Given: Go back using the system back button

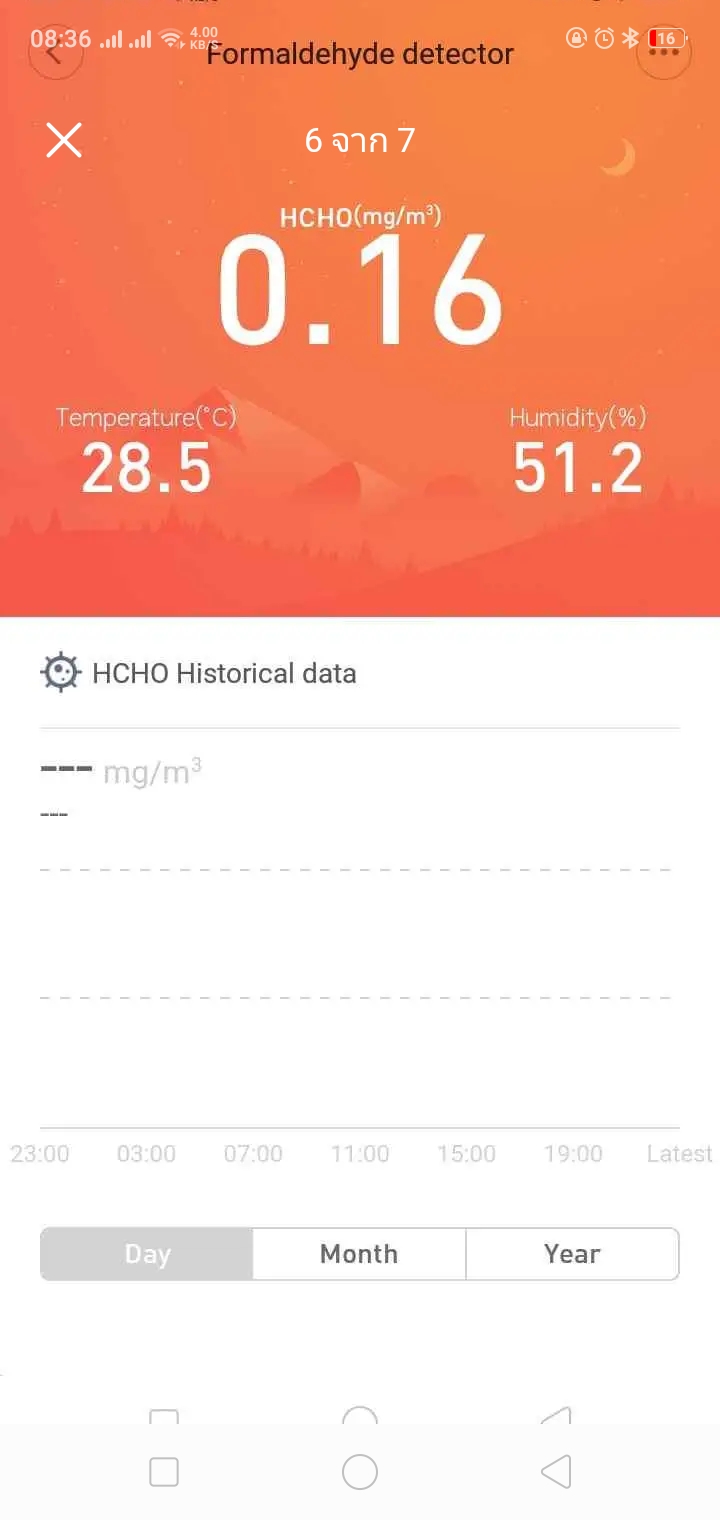Looking at the screenshot, I should coord(556,1471).
